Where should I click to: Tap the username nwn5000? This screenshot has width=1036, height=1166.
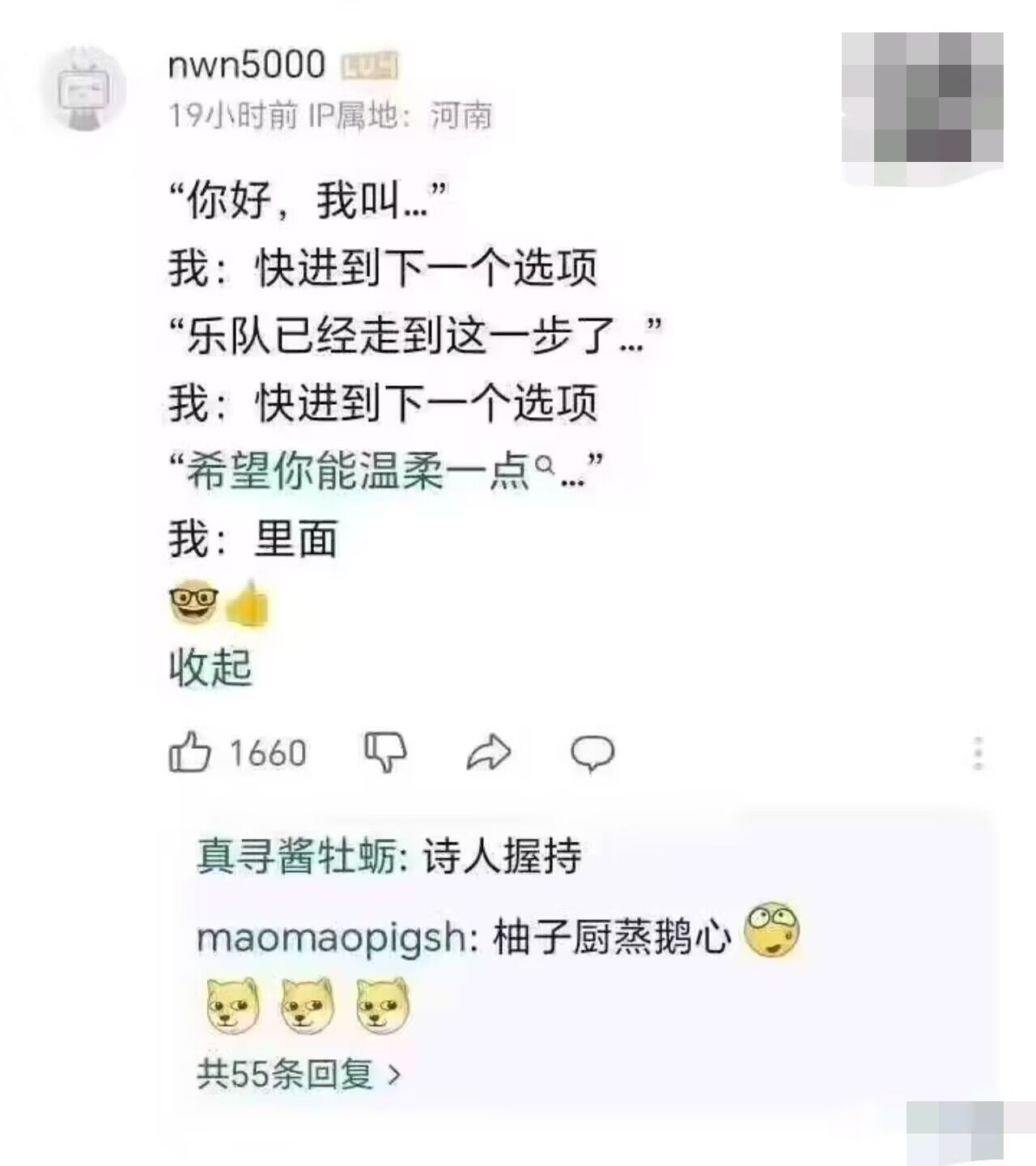coord(246,65)
